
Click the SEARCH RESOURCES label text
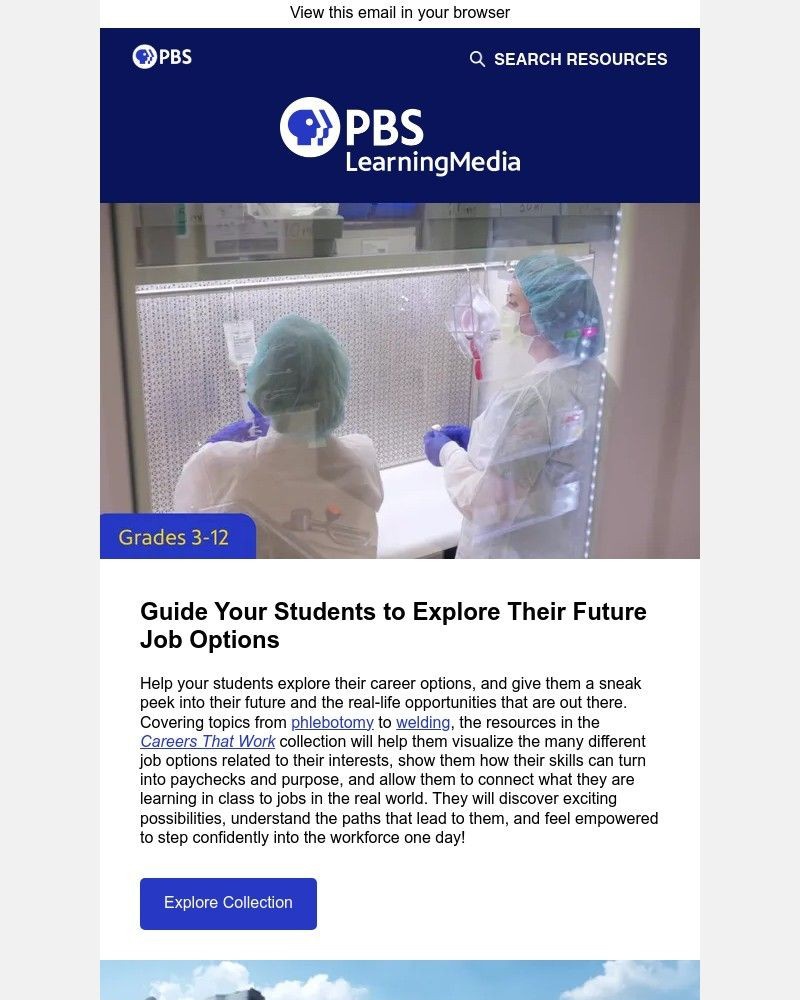580,59
